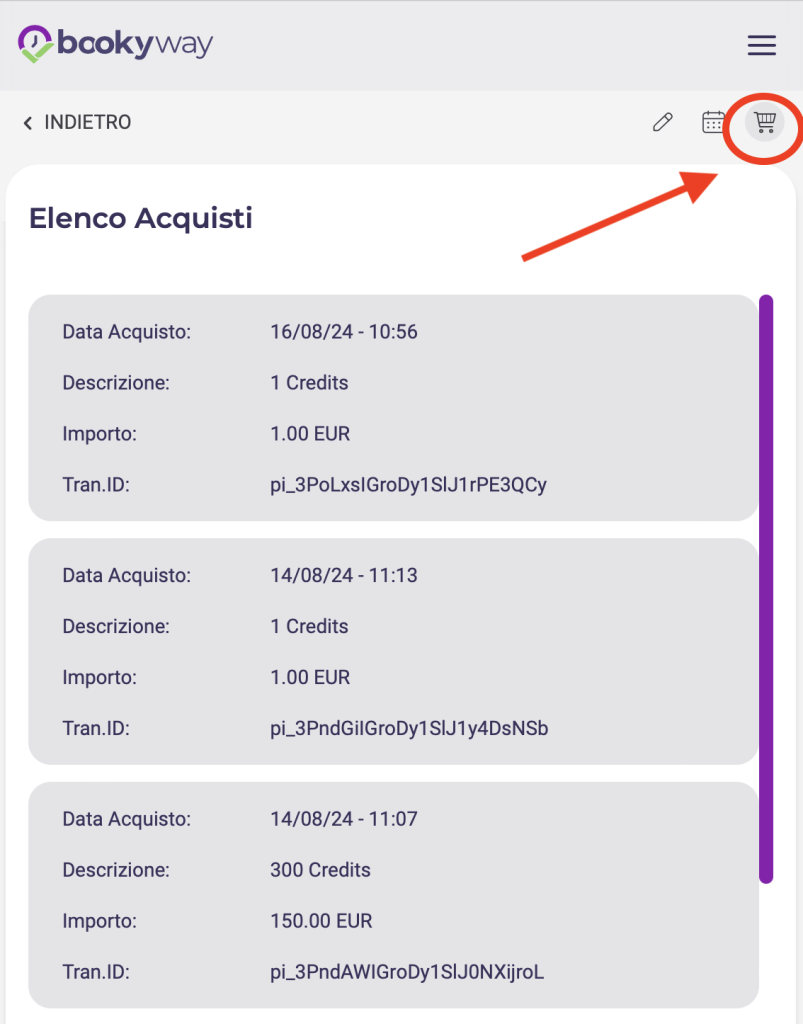Image resolution: width=803 pixels, height=1024 pixels.
Task: Go back with INDIETRO
Action: point(77,122)
